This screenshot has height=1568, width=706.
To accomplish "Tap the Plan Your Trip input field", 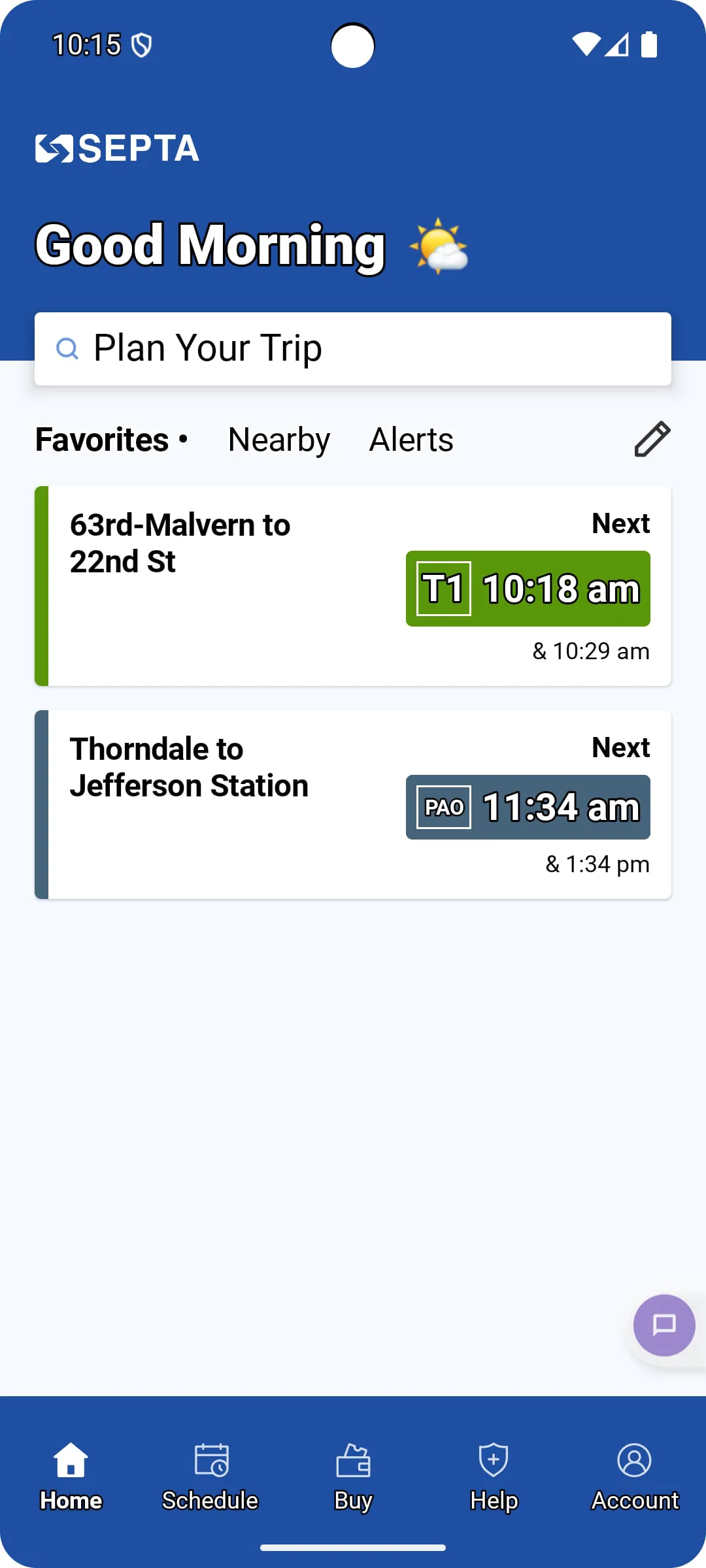I will click(353, 348).
